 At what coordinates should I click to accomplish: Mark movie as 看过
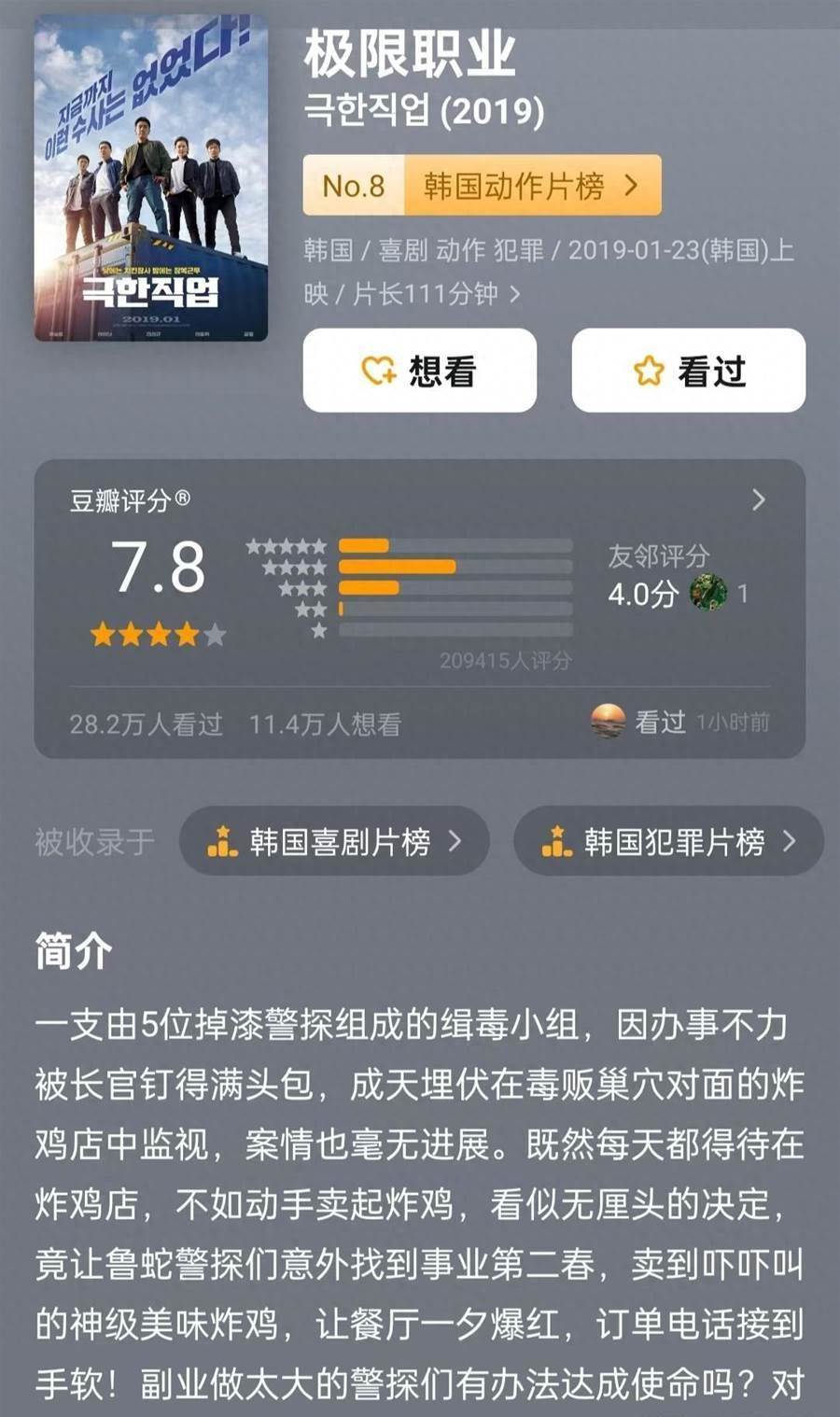[688, 371]
